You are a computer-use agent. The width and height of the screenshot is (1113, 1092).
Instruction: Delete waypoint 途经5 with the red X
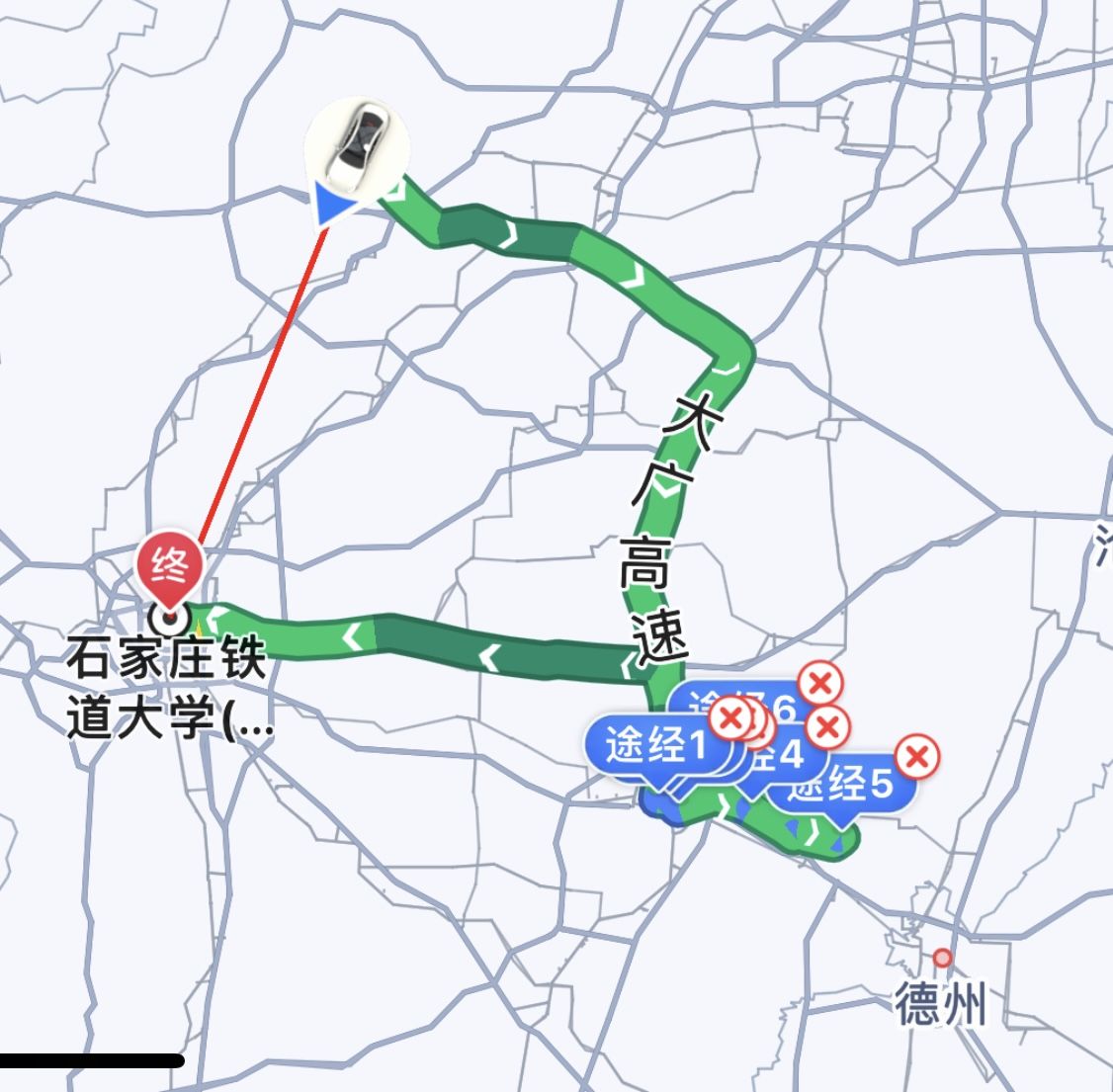tap(917, 758)
